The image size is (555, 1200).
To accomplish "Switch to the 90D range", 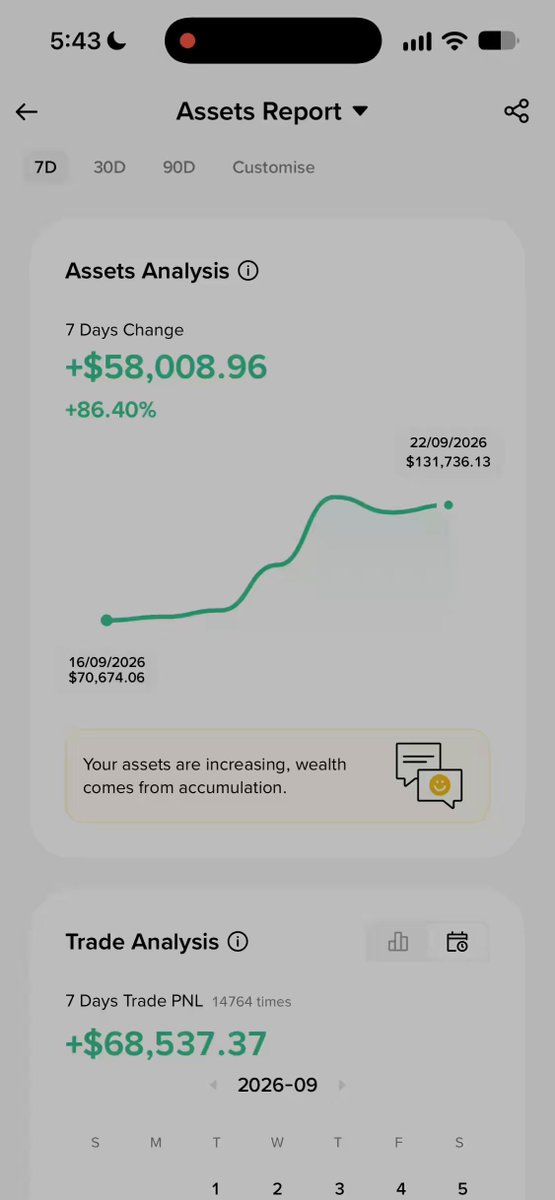I will point(179,167).
